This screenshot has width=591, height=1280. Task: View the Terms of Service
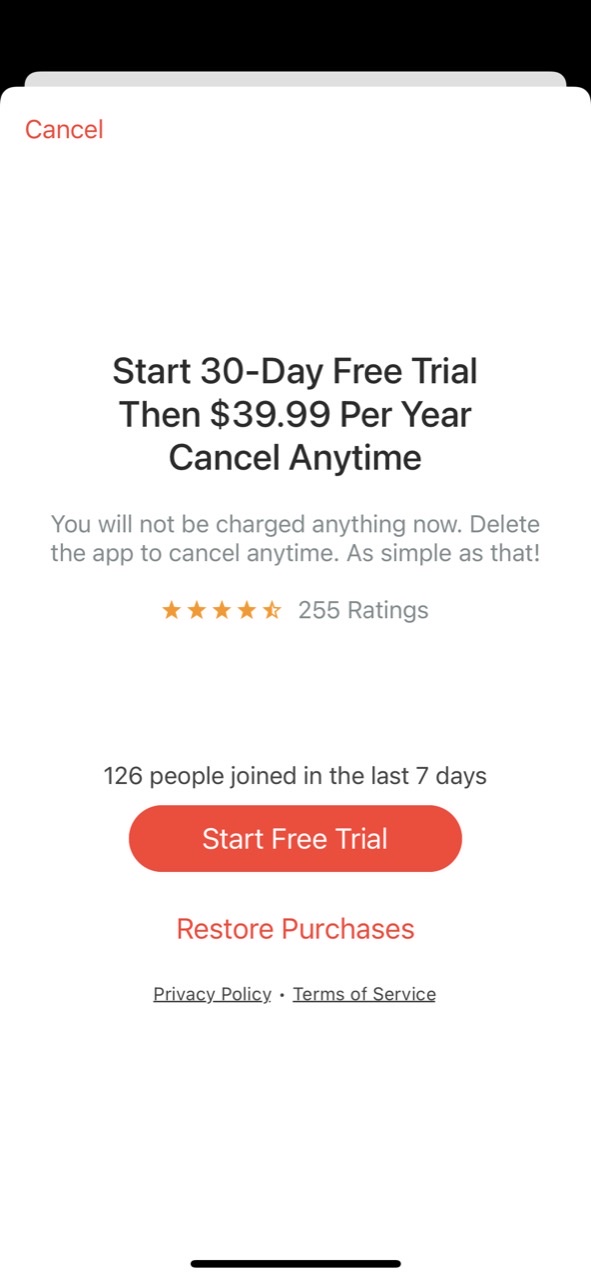(364, 994)
